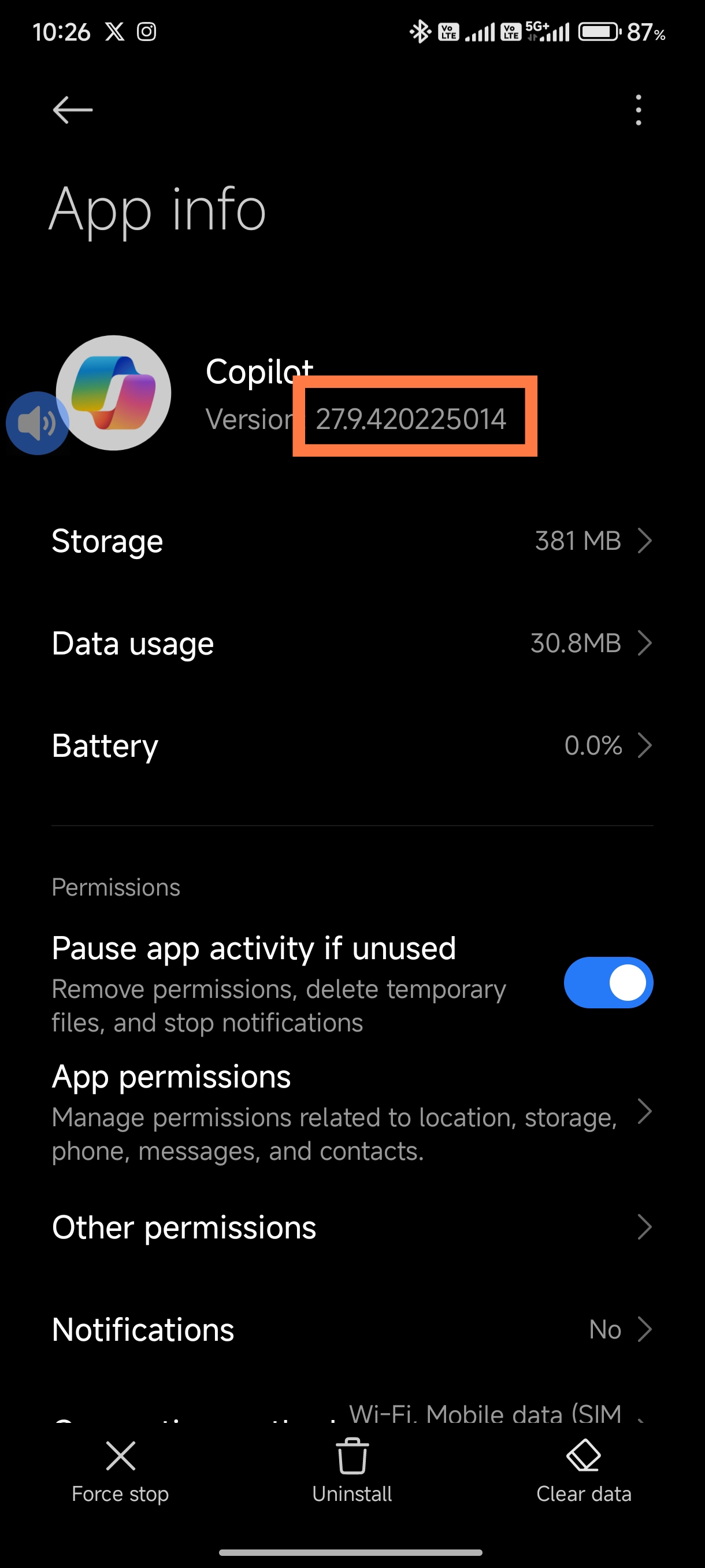
Task: Clear data for Copilot
Action: click(583, 1471)
